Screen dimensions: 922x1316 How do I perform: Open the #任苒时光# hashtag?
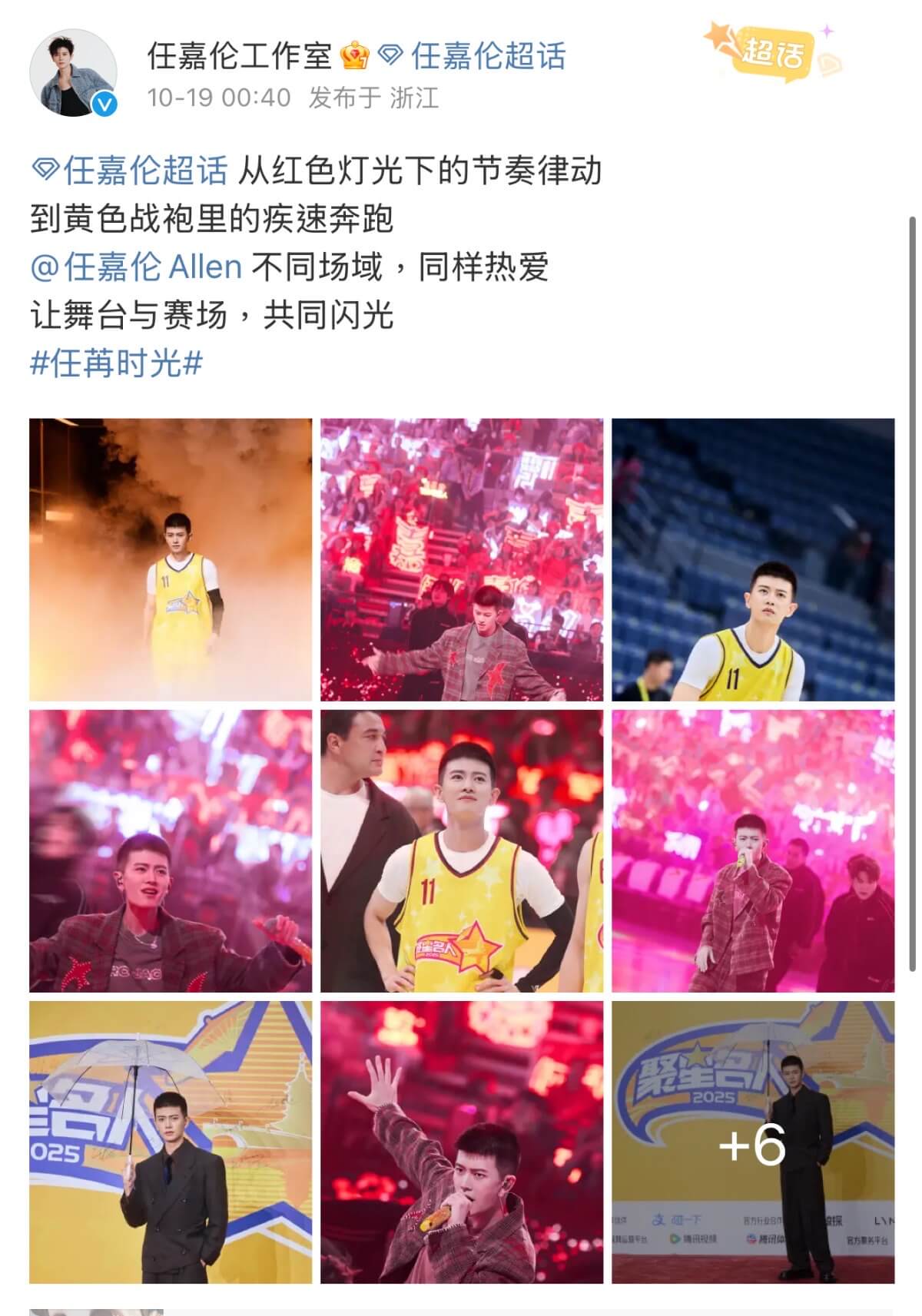point(116,363)
